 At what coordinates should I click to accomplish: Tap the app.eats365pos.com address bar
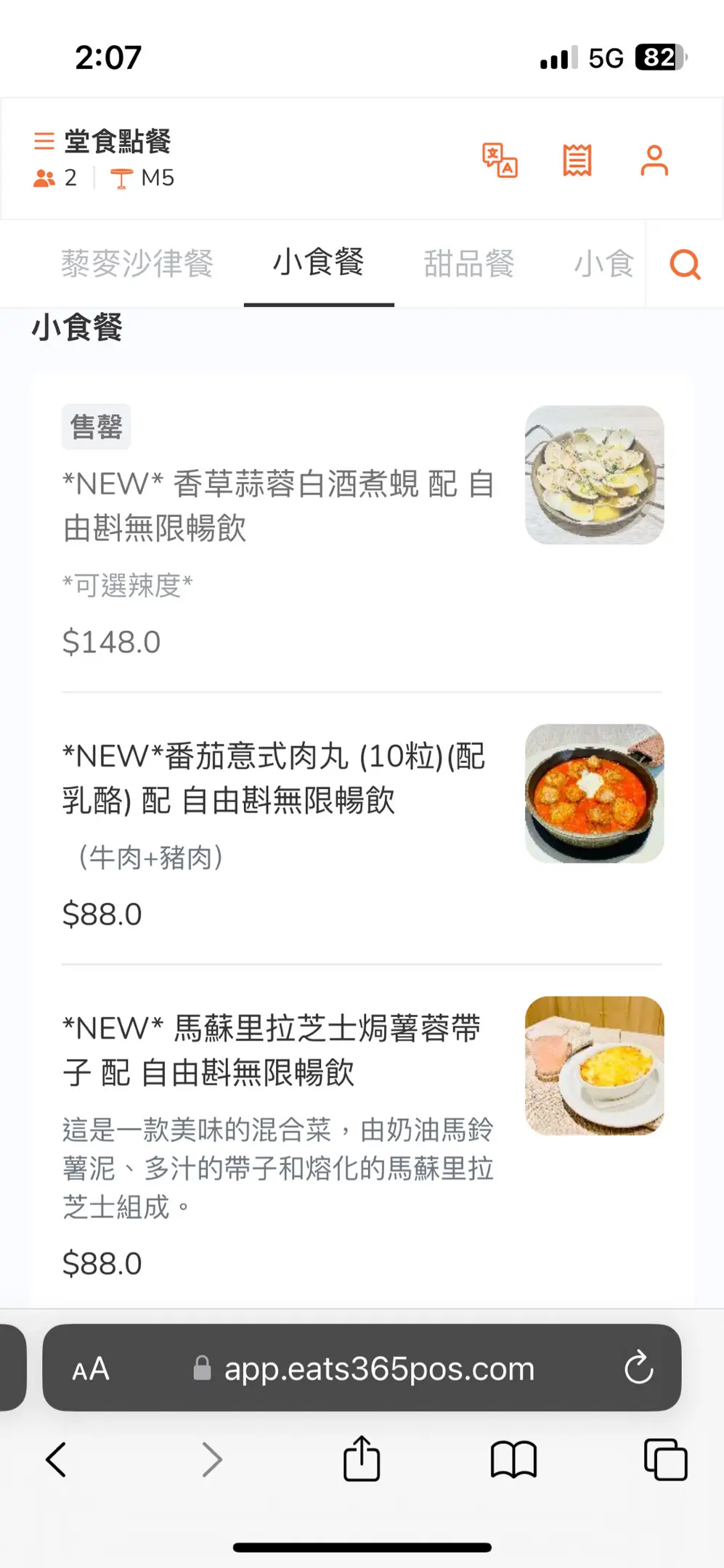379,1369
